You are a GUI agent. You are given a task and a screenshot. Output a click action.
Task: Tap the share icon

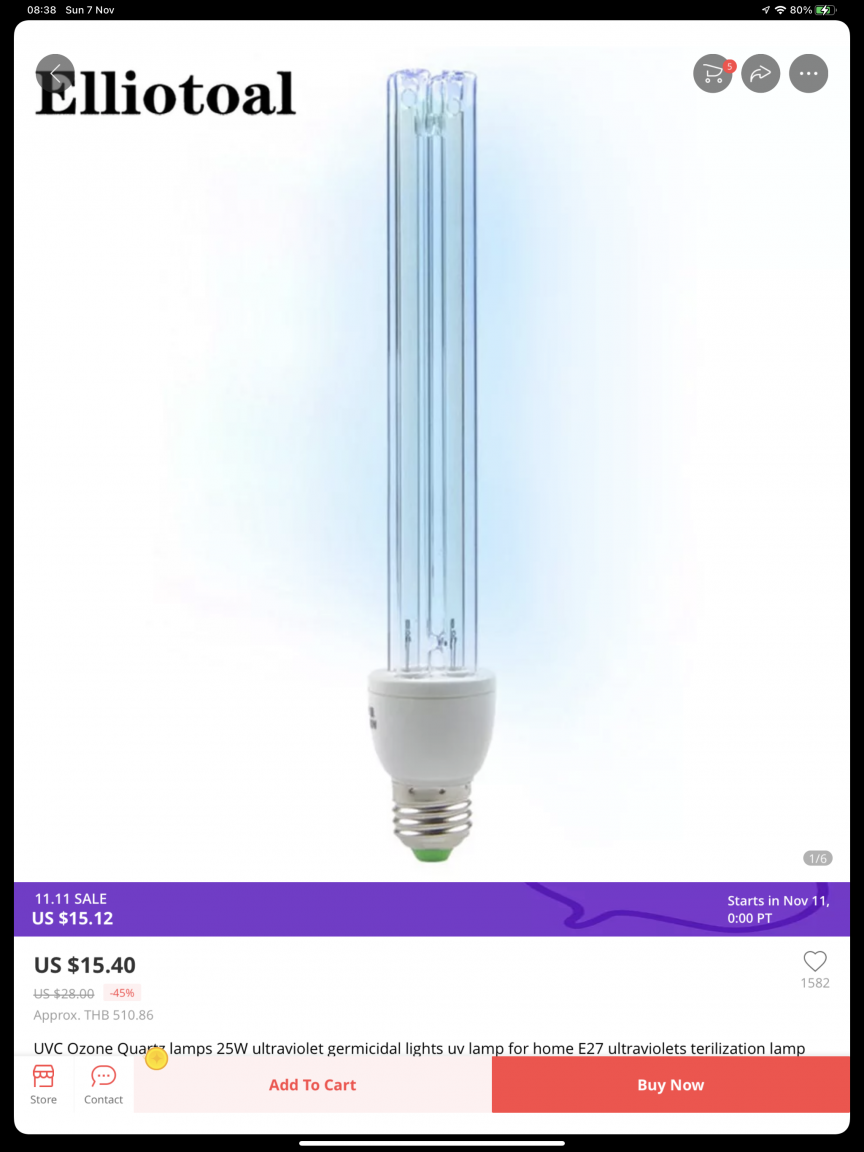coord(760,73)
